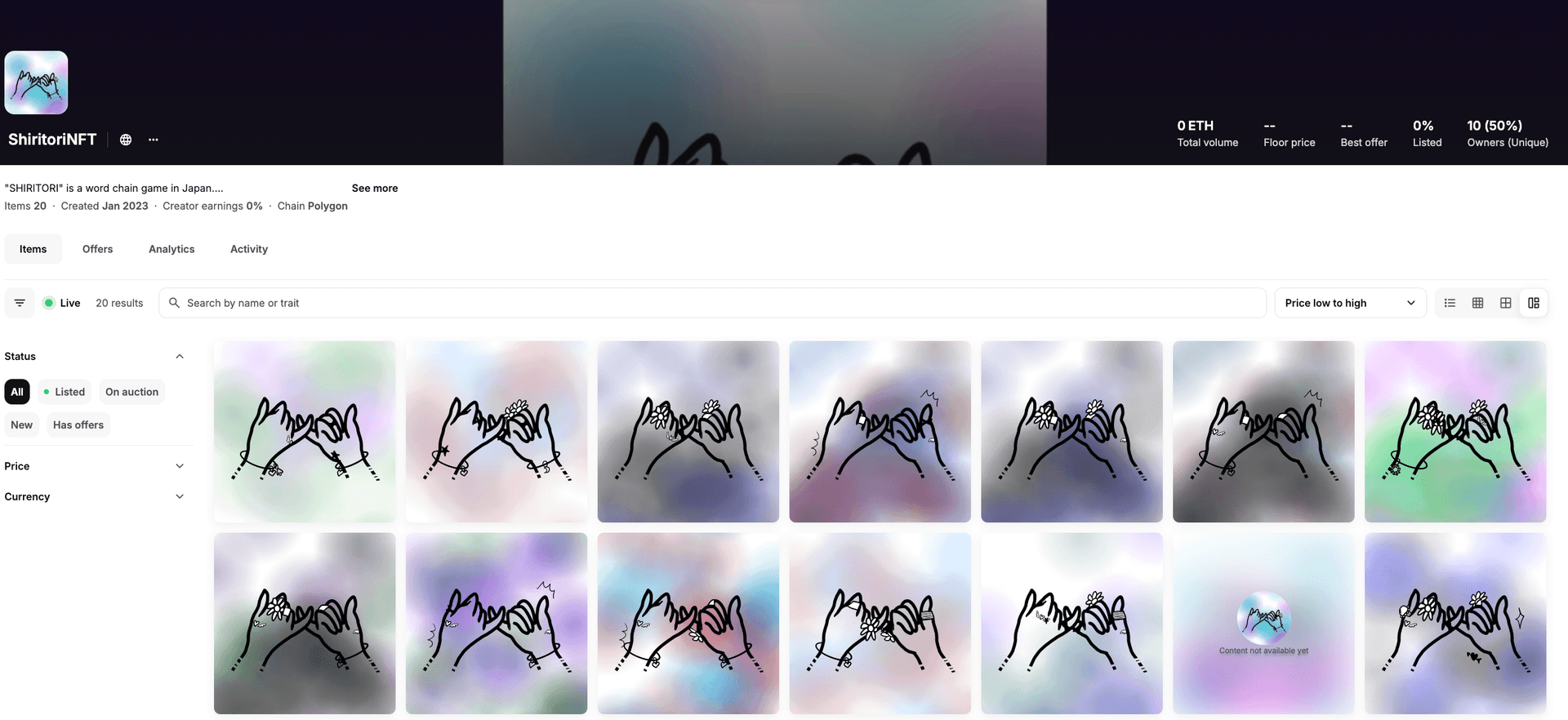Collapse the Status filter section
The image size is (1568, 720).
tap(180, 357)
